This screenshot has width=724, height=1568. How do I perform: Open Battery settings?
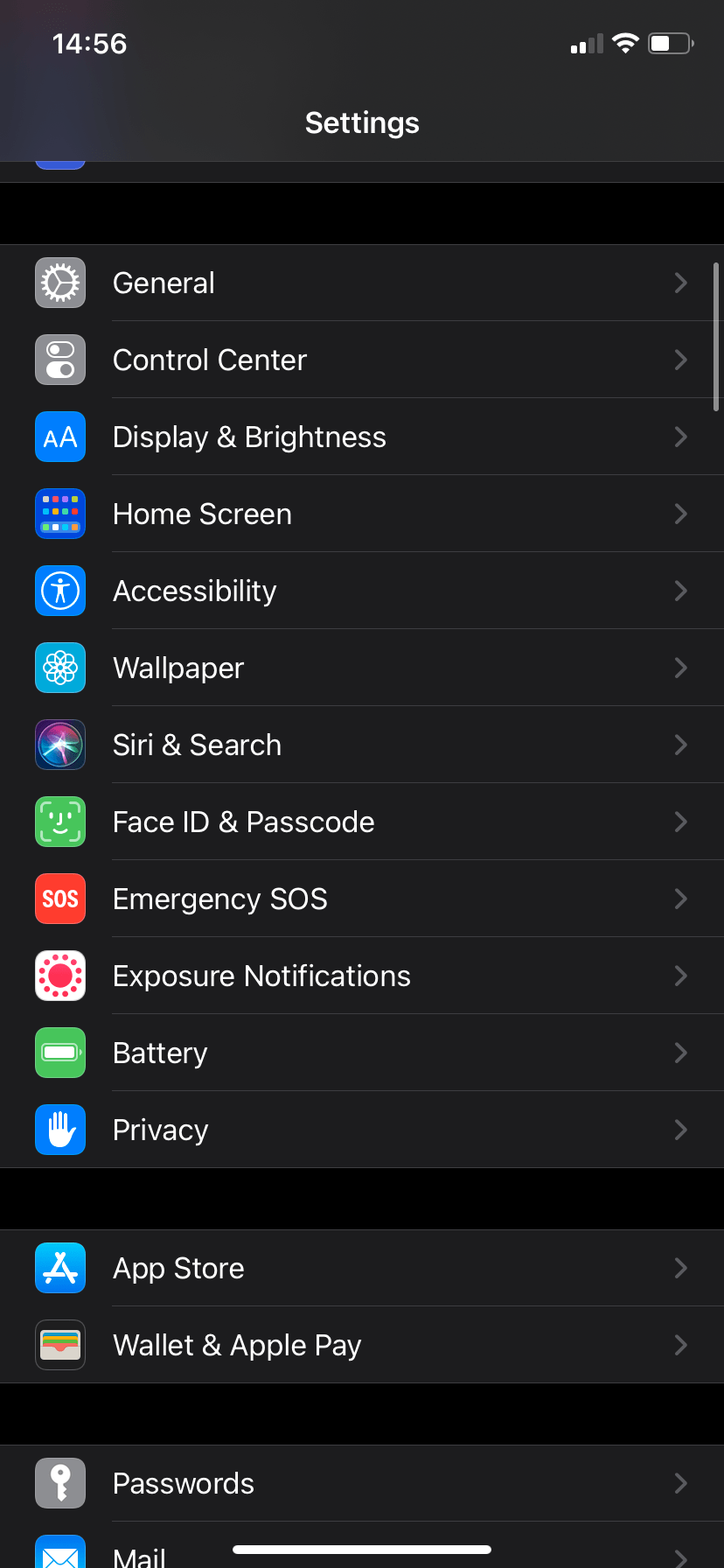[x=361, y=1053]
